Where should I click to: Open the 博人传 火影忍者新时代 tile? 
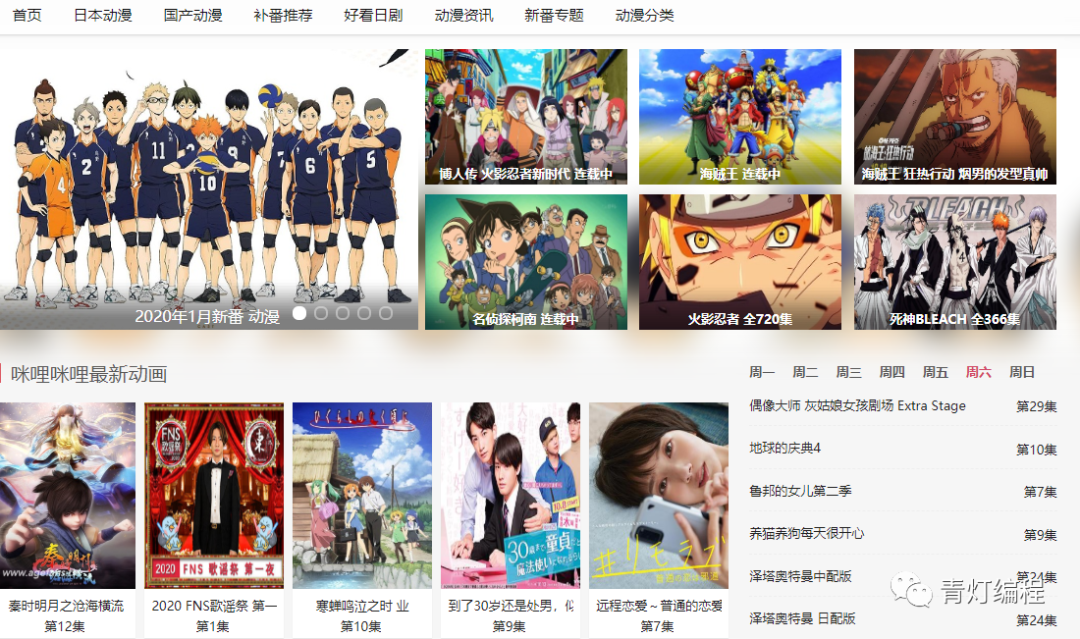coord(526,117)
